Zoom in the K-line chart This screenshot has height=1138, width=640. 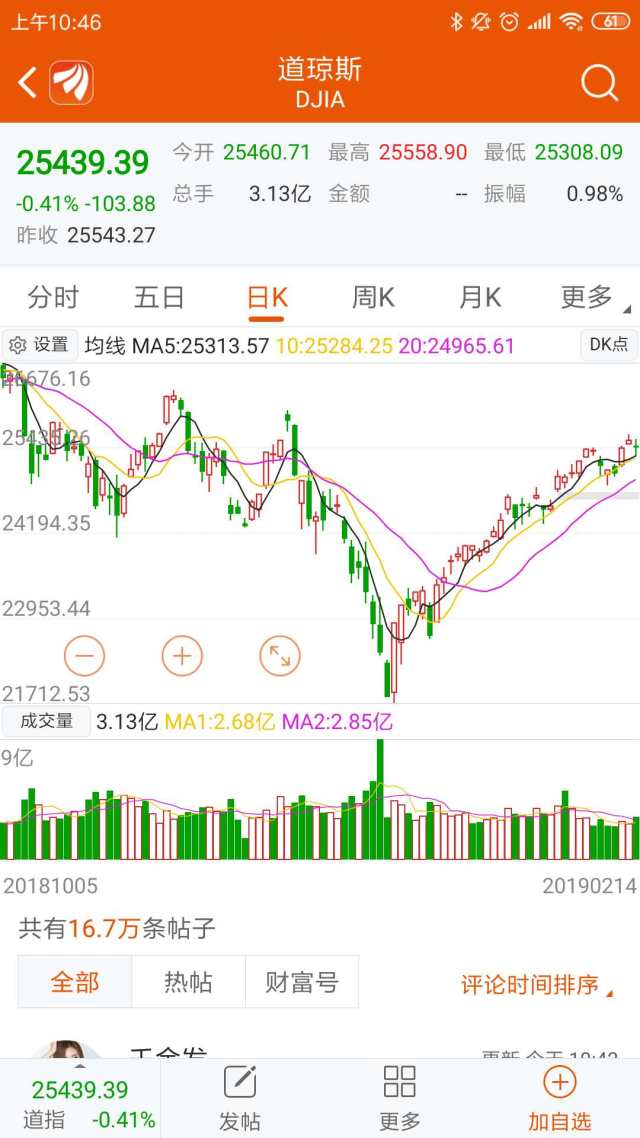point(181,656)
